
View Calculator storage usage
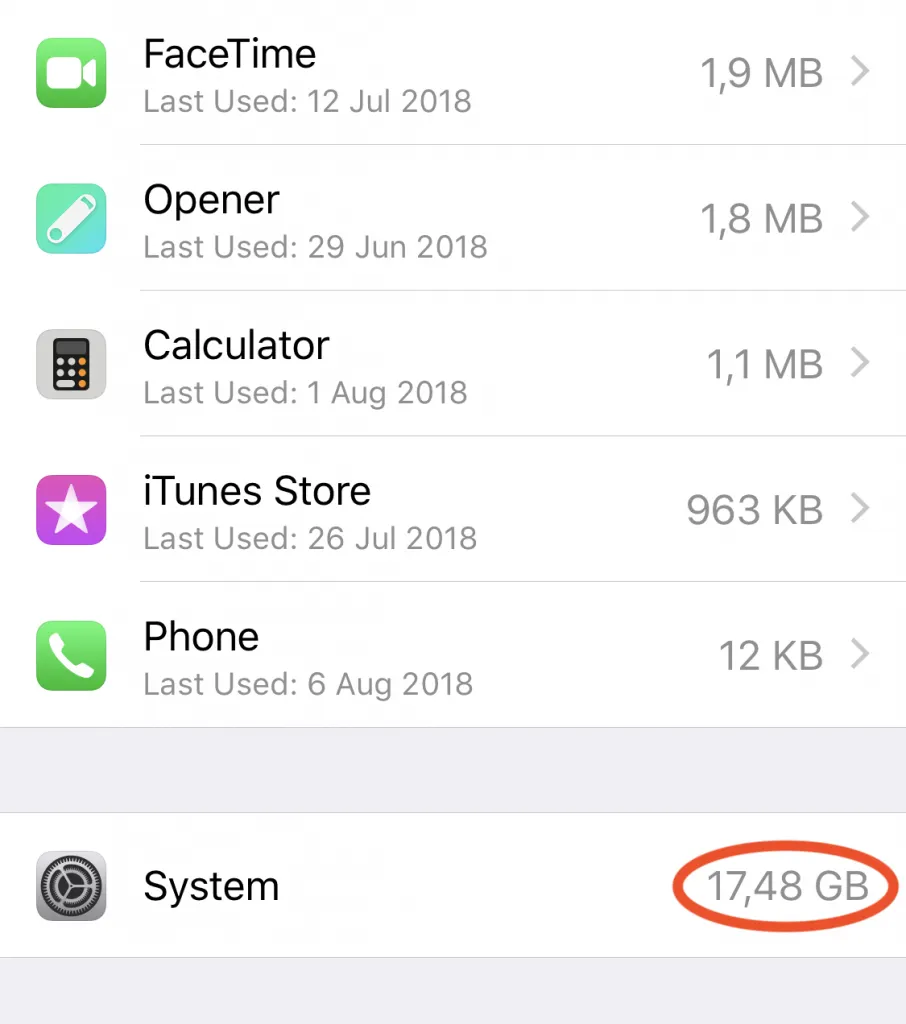point(452,364)
